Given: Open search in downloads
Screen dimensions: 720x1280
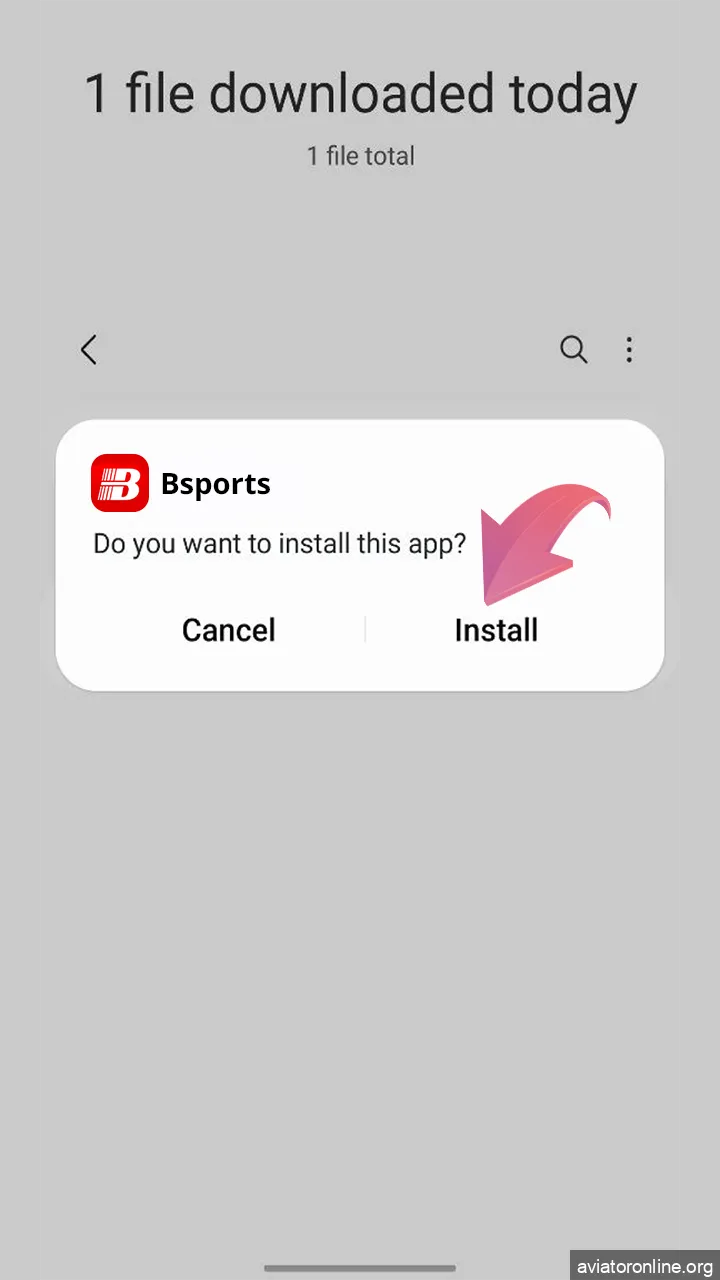Looking at the screenshot, I should [x=573, y=349].
